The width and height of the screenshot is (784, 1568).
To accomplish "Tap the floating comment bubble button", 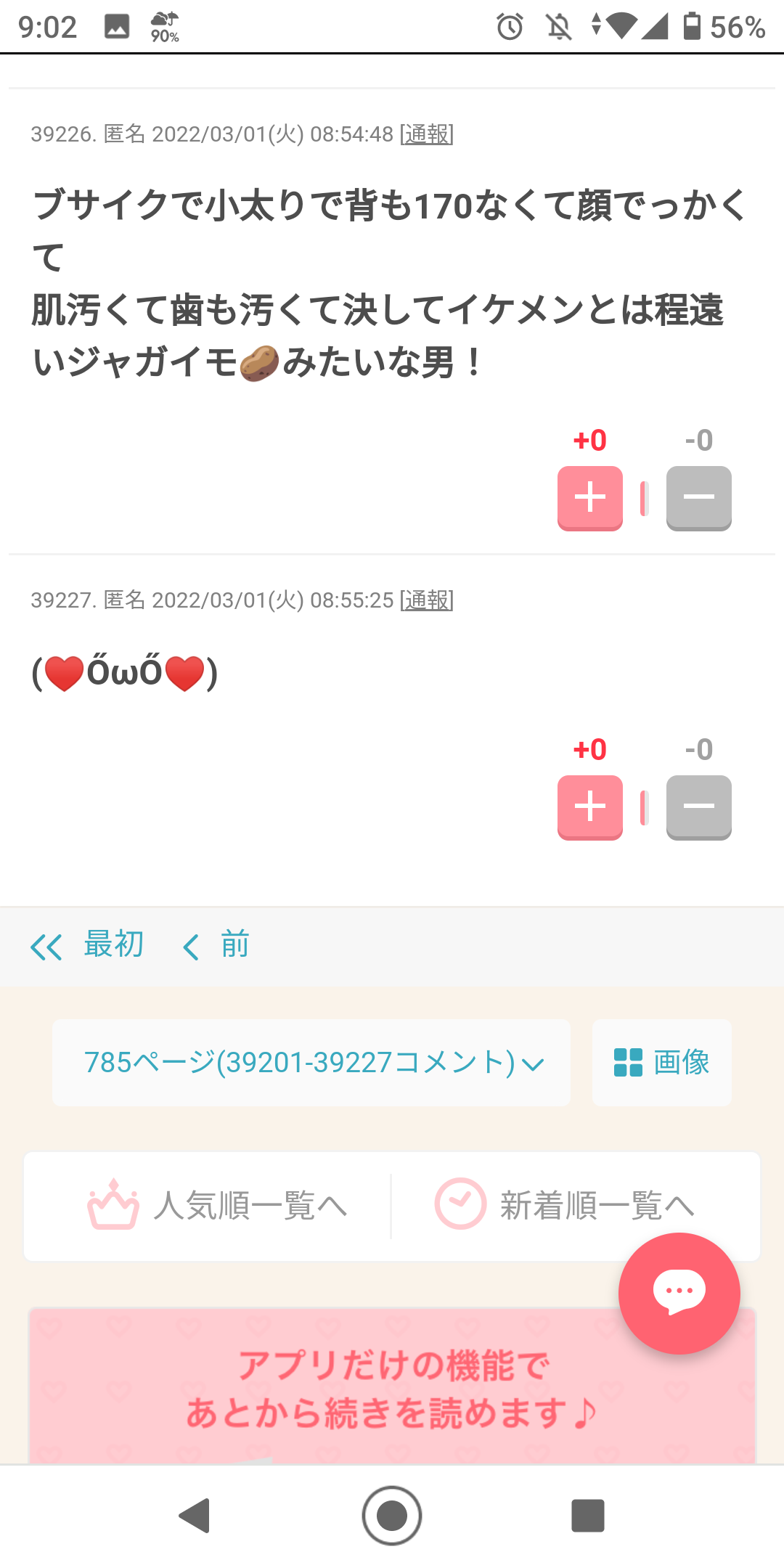I will 679,1293.
